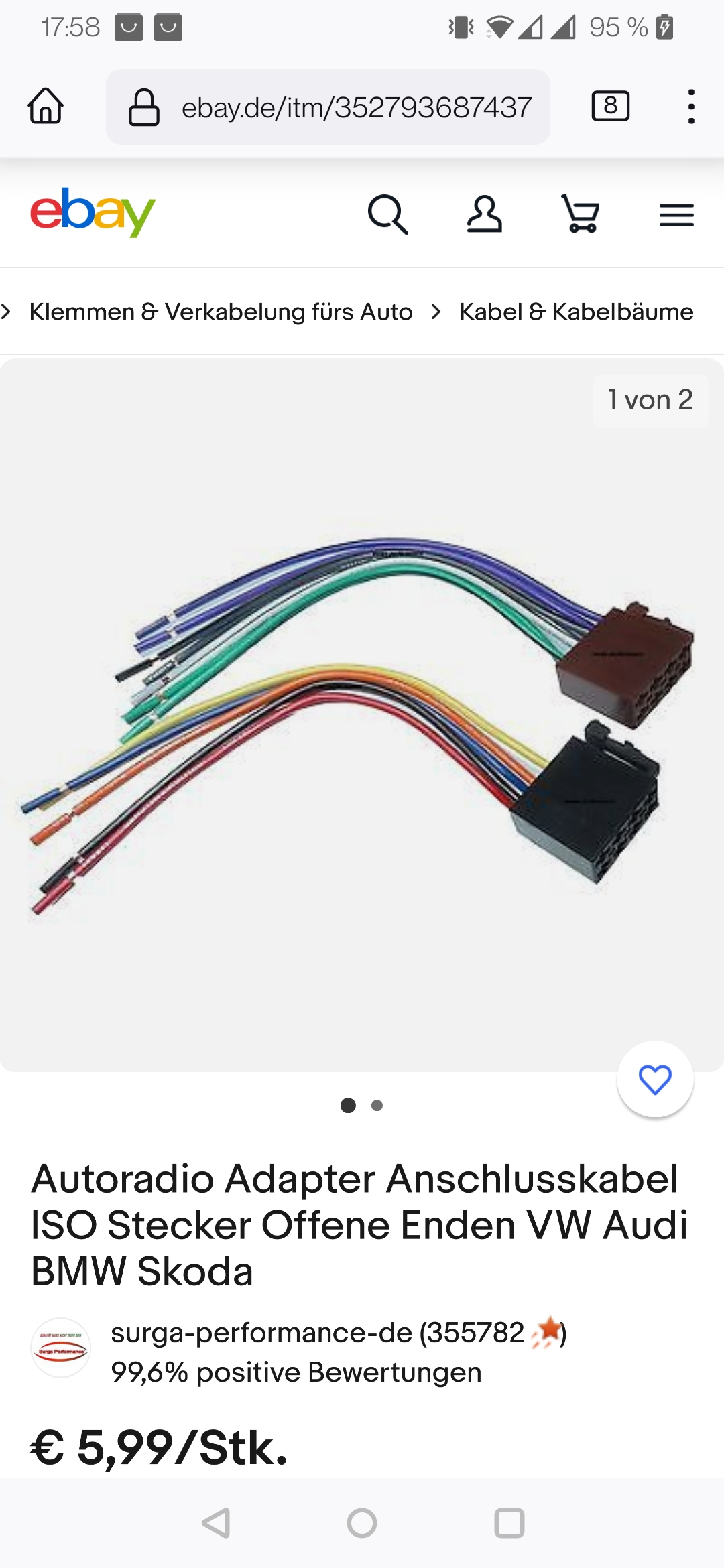Open Kabel & Kabelbäume breadcrumb
Viewport: 724px width, 1568px height.
tap(576, 312)
